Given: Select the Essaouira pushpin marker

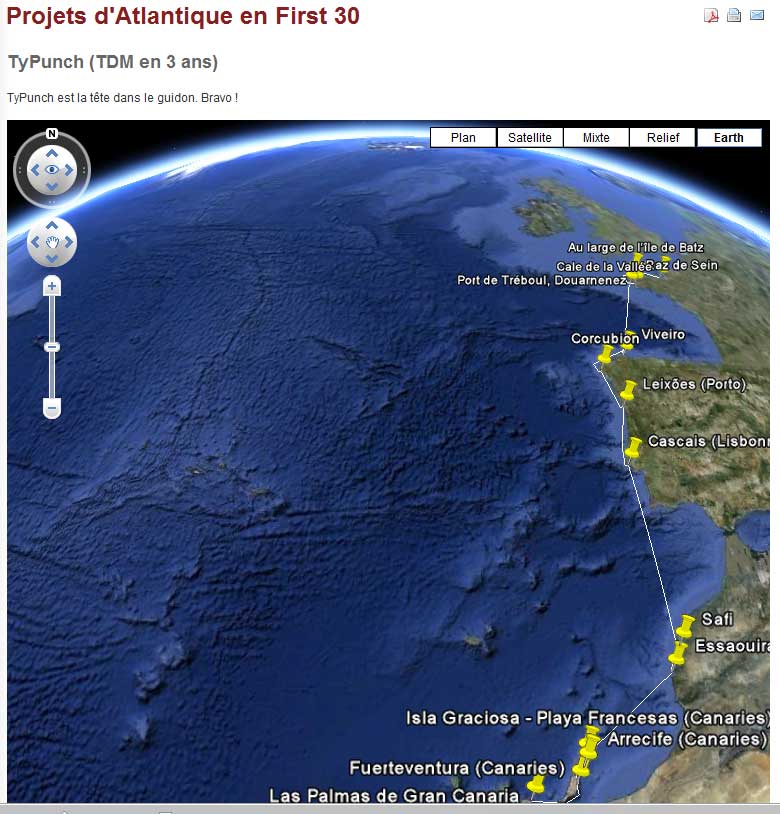Looking at the screenshot, I should pos(678,655).
